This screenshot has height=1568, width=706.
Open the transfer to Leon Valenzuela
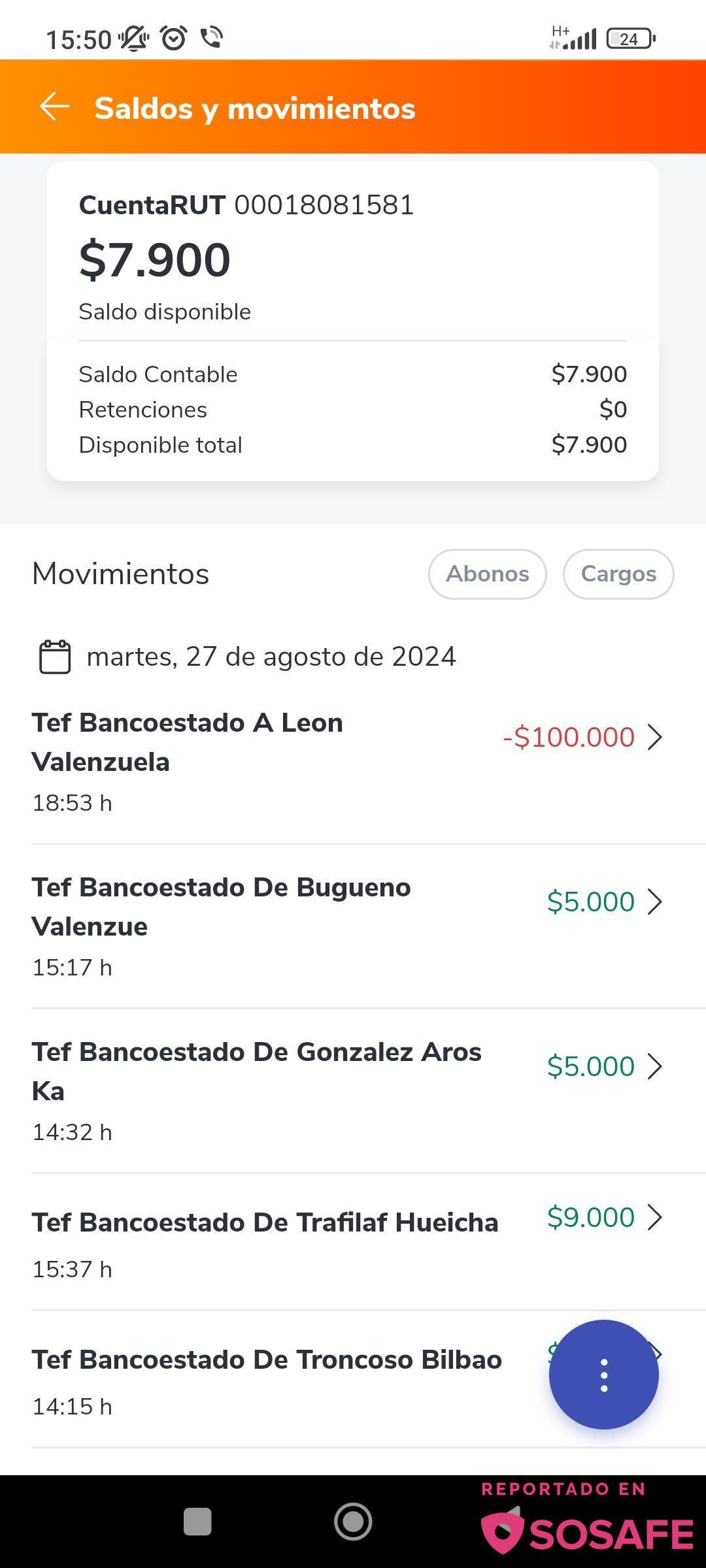(353, 762)
